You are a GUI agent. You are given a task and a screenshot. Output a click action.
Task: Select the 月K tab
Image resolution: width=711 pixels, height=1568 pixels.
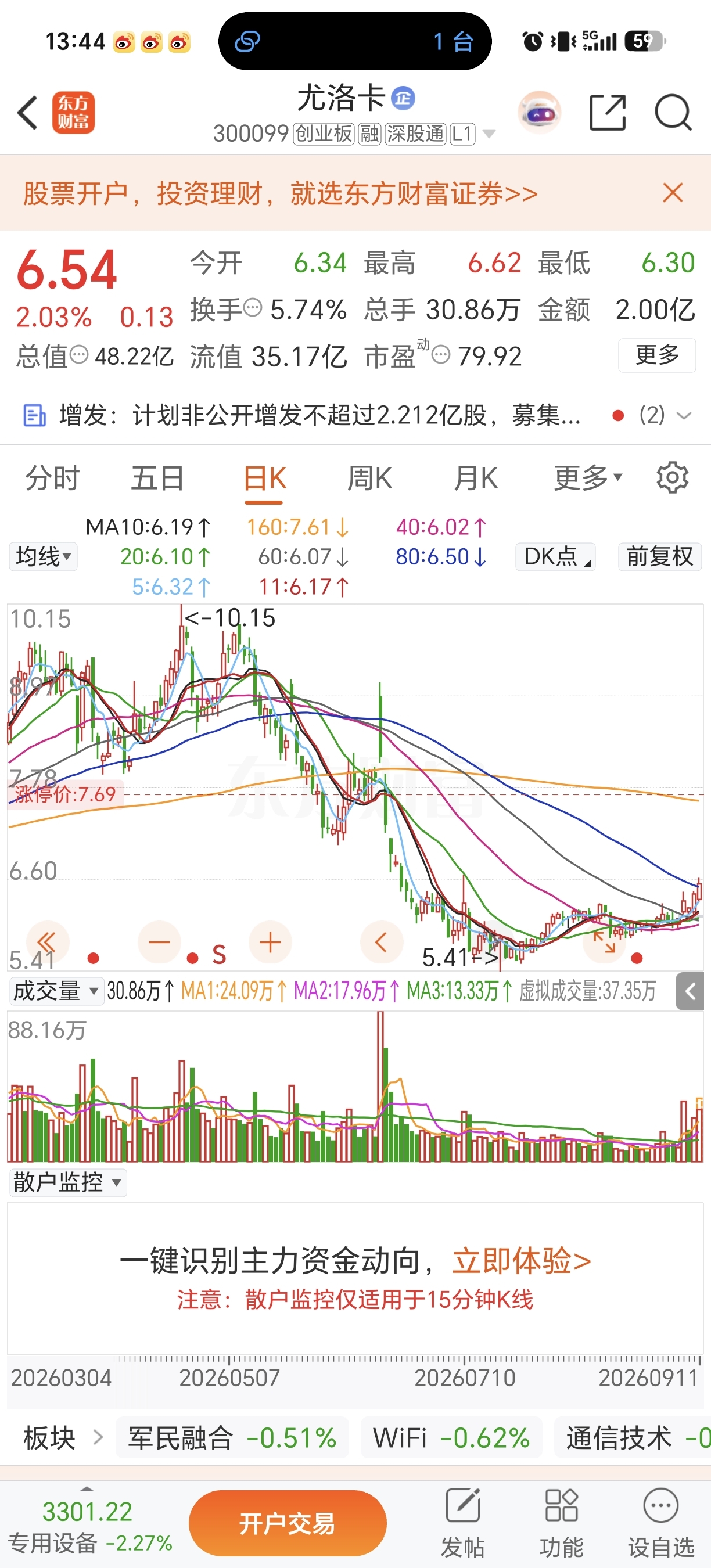476,478
